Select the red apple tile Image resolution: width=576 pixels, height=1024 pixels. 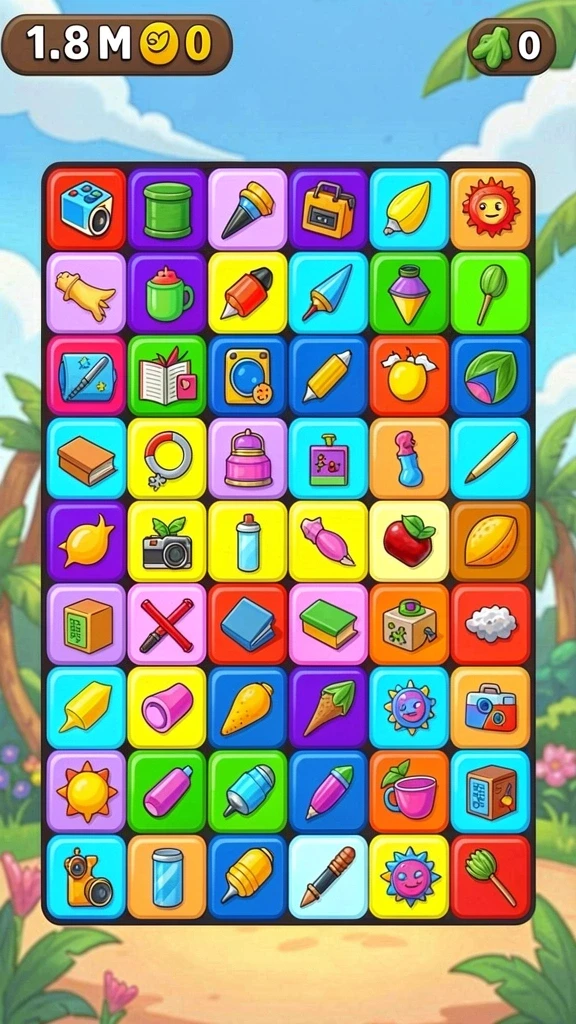click(x=409, y=541)
